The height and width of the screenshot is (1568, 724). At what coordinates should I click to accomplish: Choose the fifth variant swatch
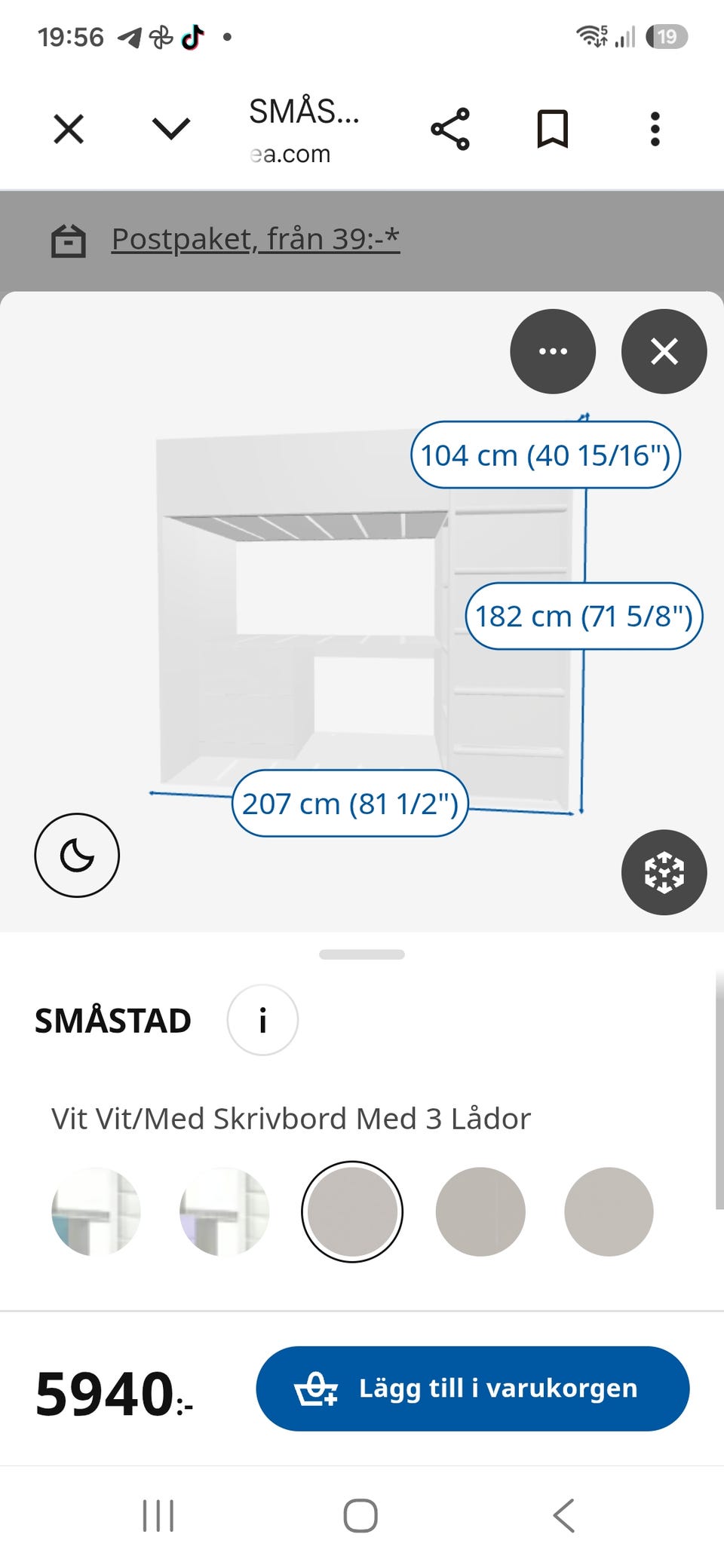coord(609,1211)
